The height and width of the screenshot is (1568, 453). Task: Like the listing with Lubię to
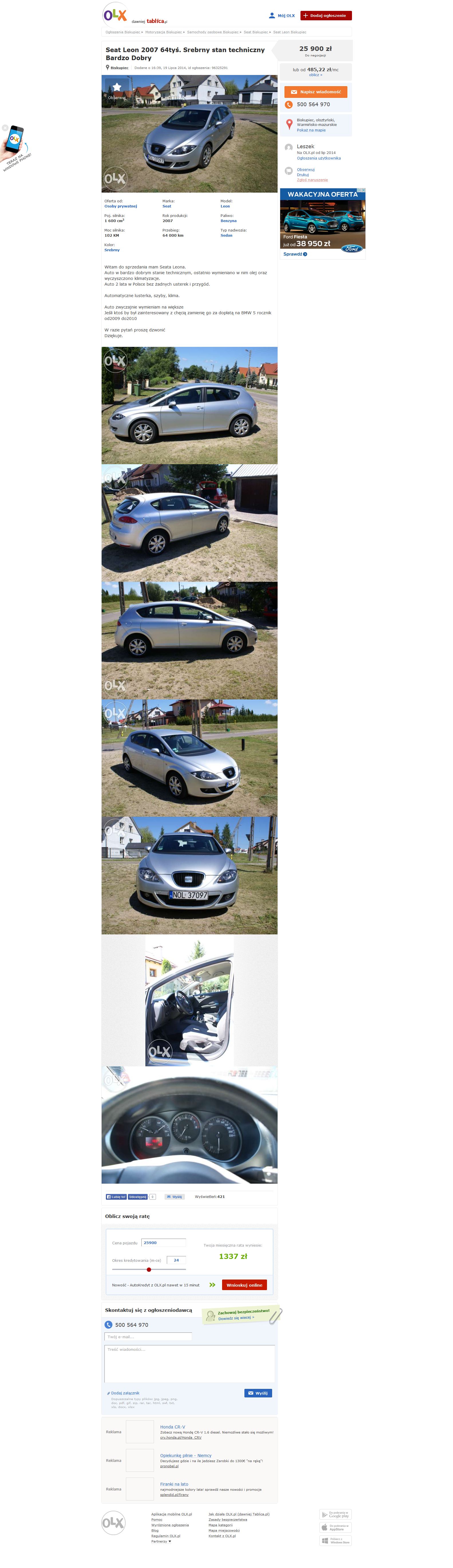(x=116, y=1197)
